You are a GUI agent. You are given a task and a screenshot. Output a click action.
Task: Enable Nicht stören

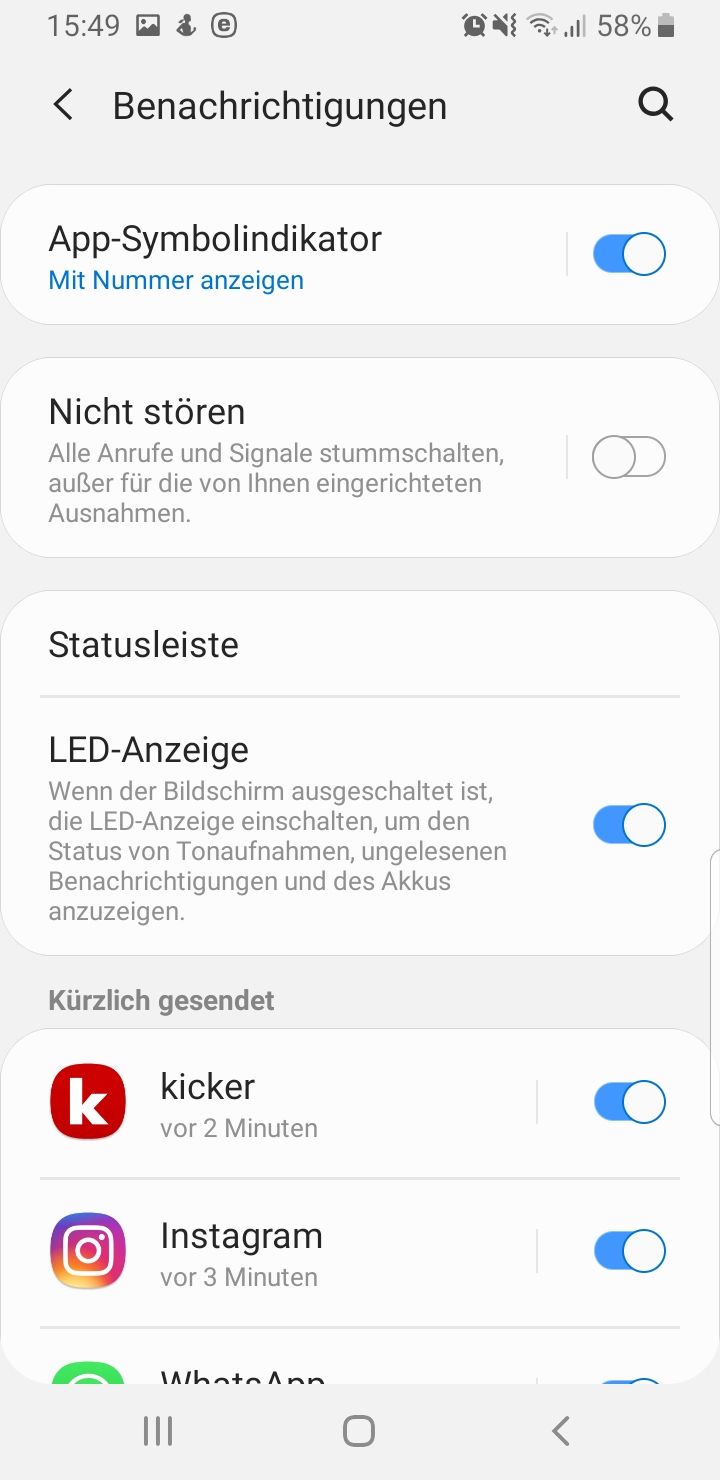[x=629, y=457]
